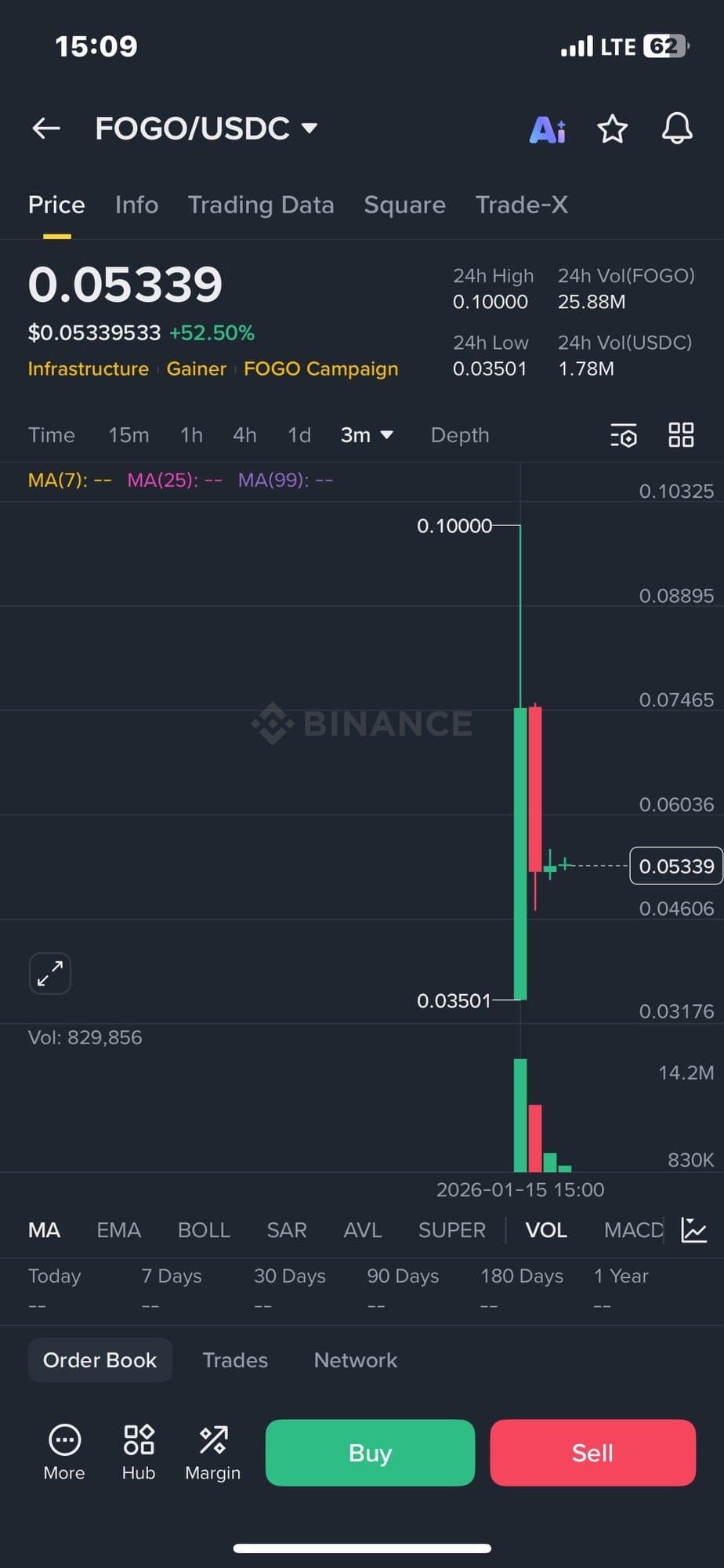Open Margin trading
Viewport: 724px width, 1568px height.
coord(212,1453)
